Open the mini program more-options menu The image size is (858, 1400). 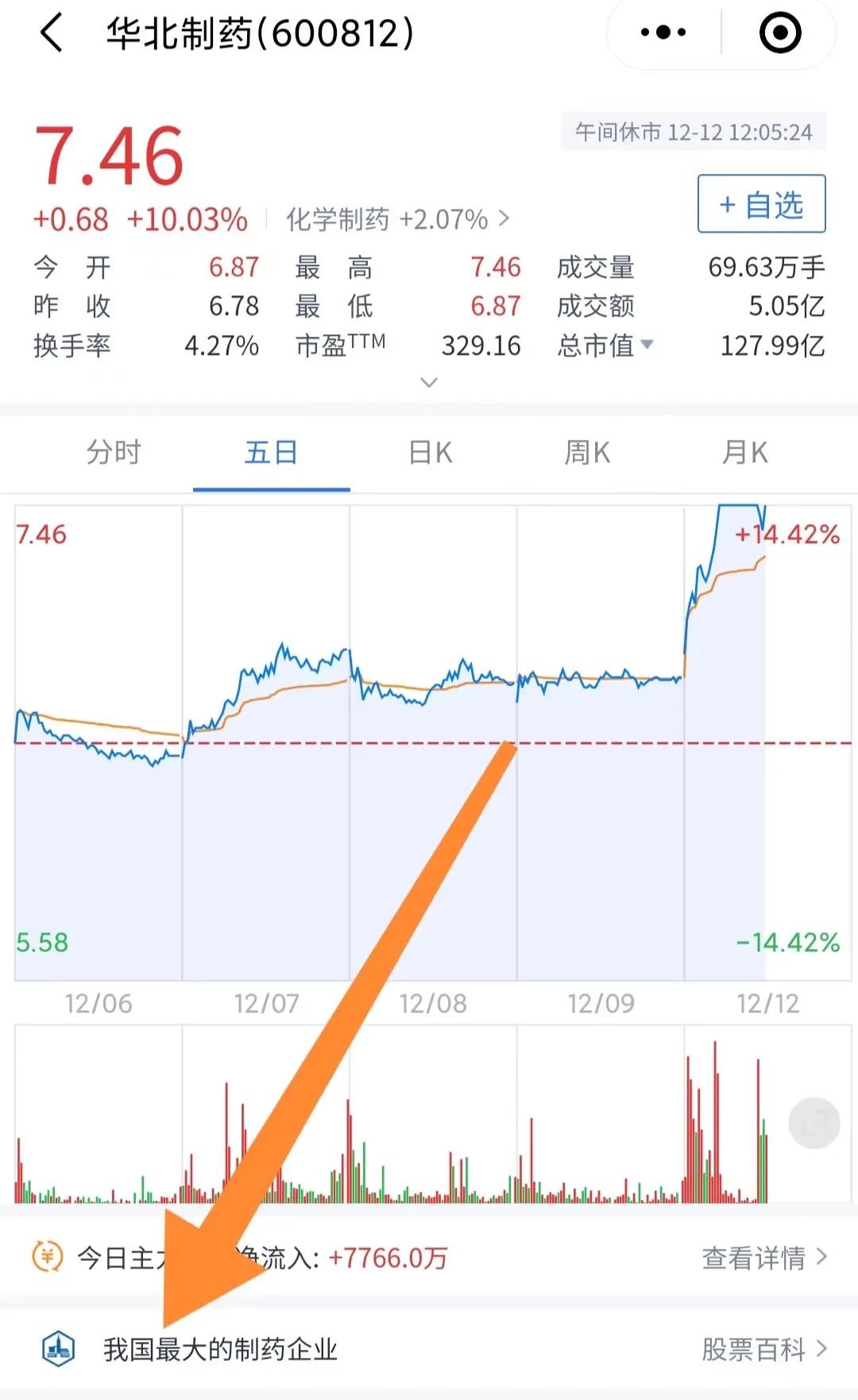pos(663,33)
